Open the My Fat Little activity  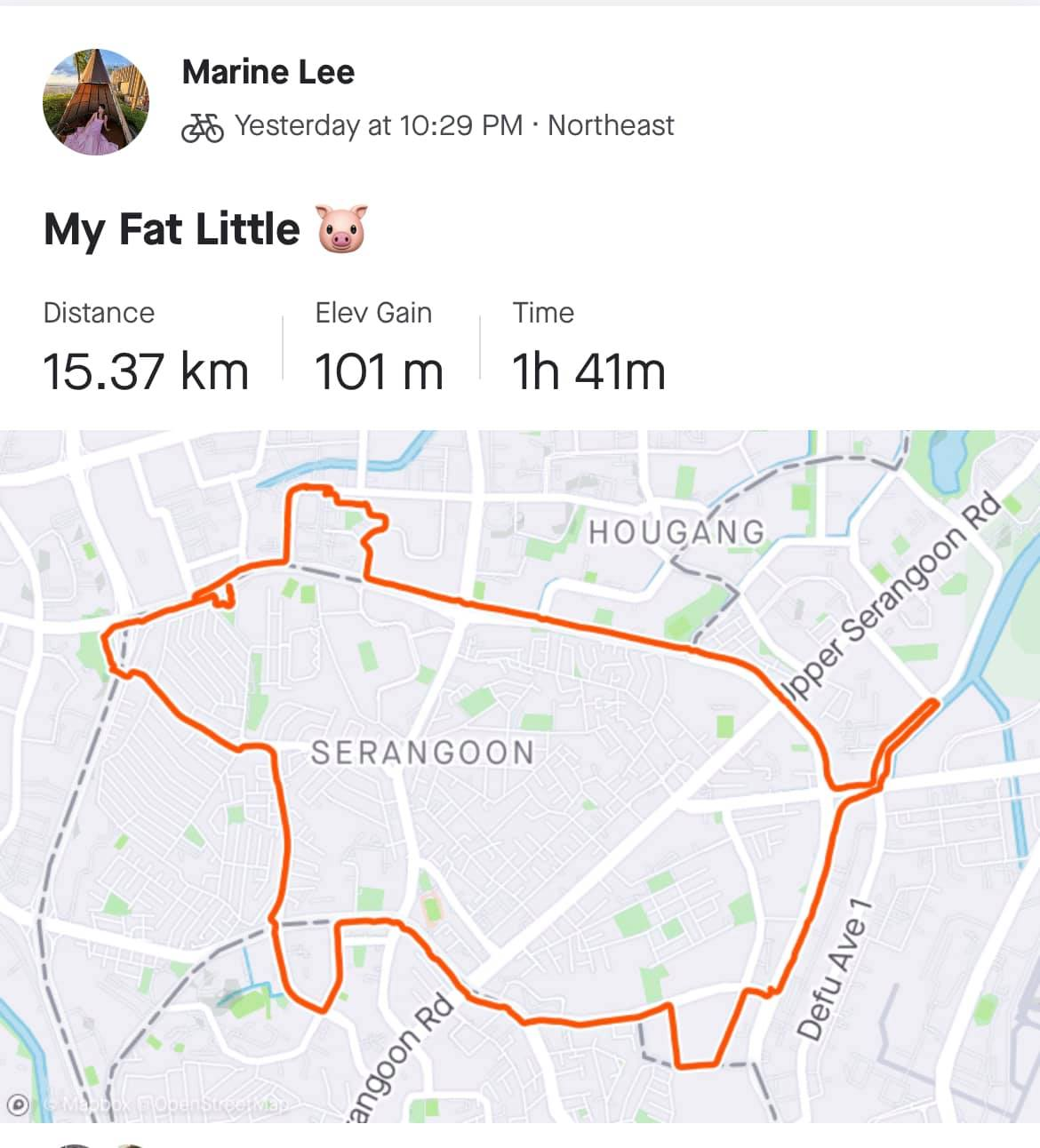[204, 229]
